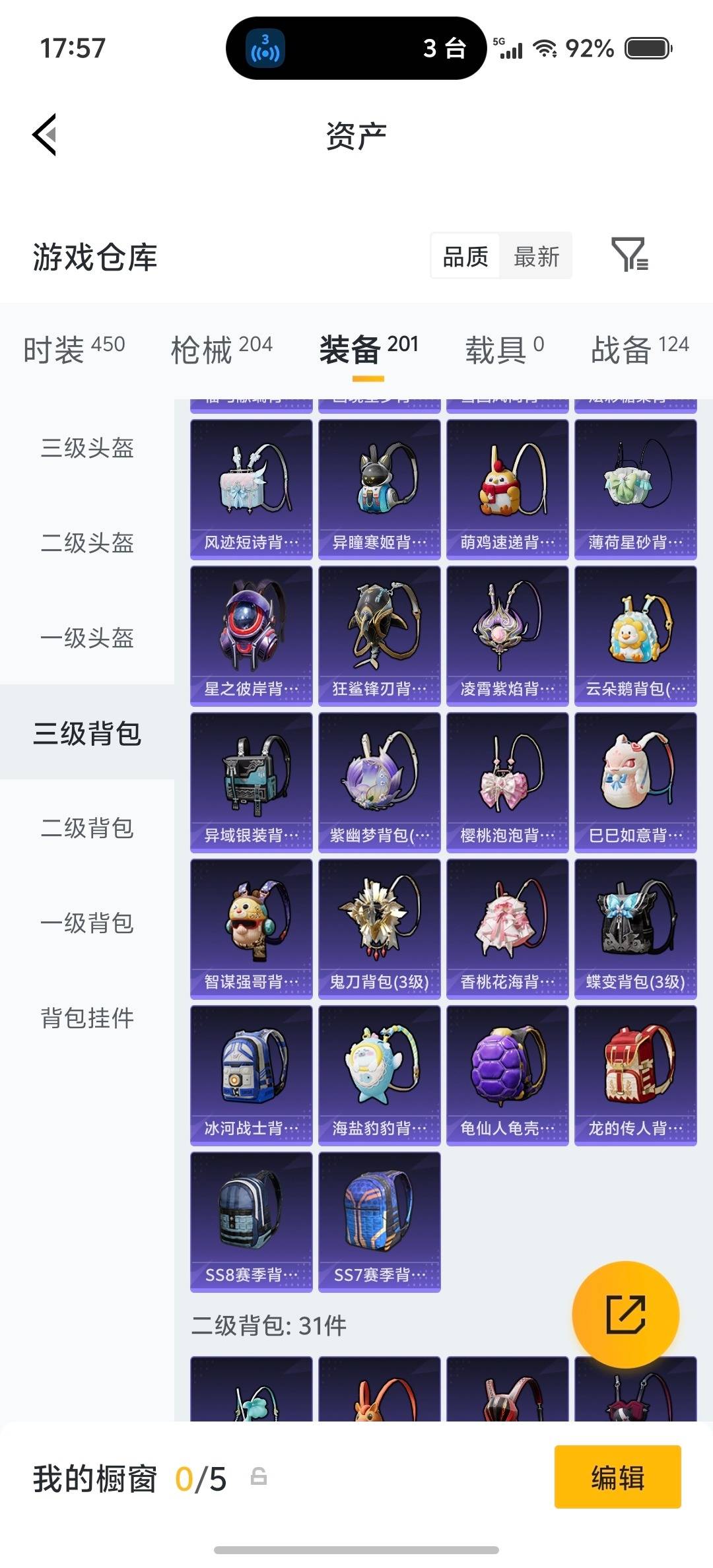This screenshot has height=1568, width=713.
Task: Toggle sorting to 最新
Action: pos(537,256)
